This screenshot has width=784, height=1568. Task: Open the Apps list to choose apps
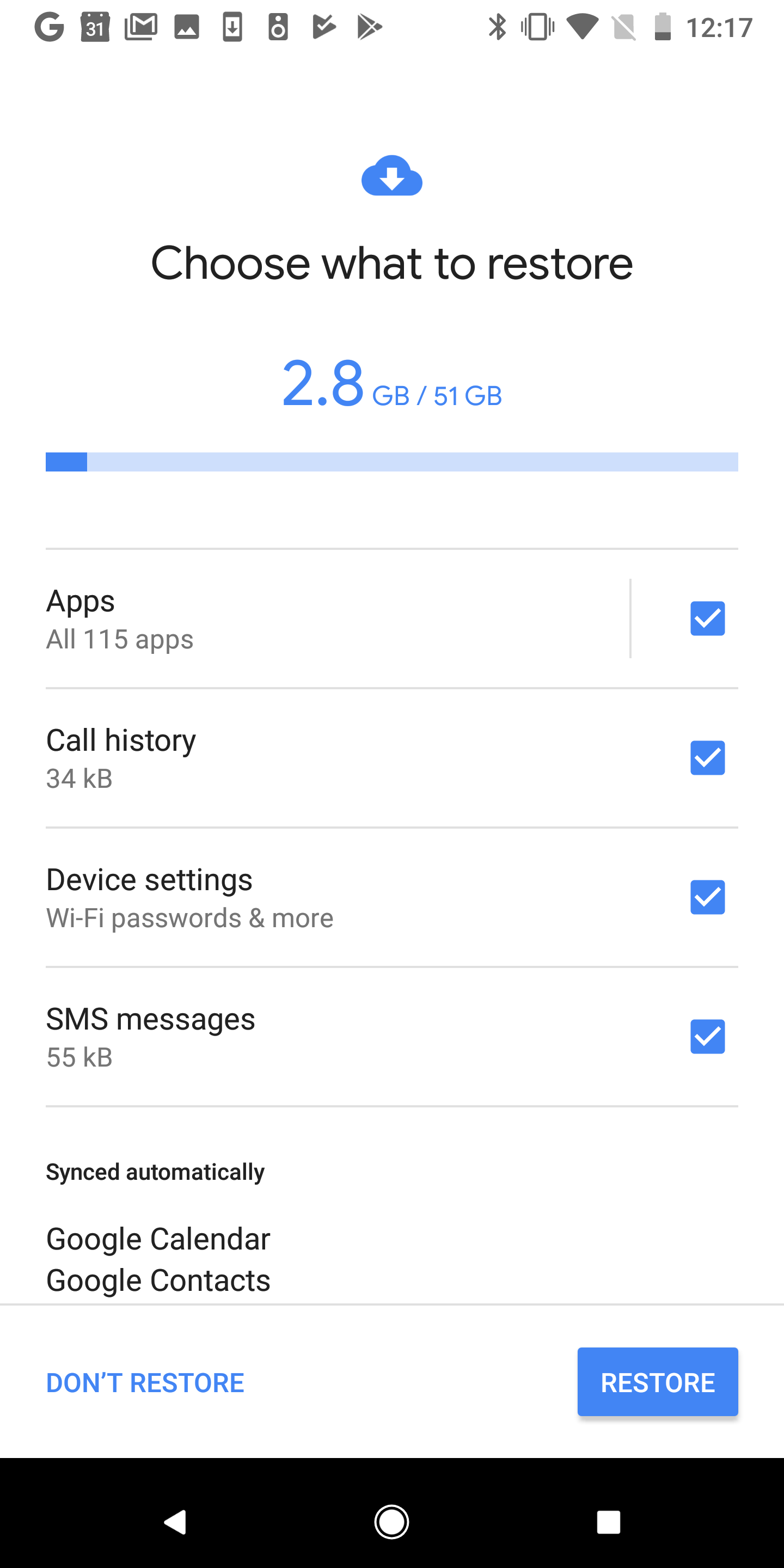pos(337,618)
